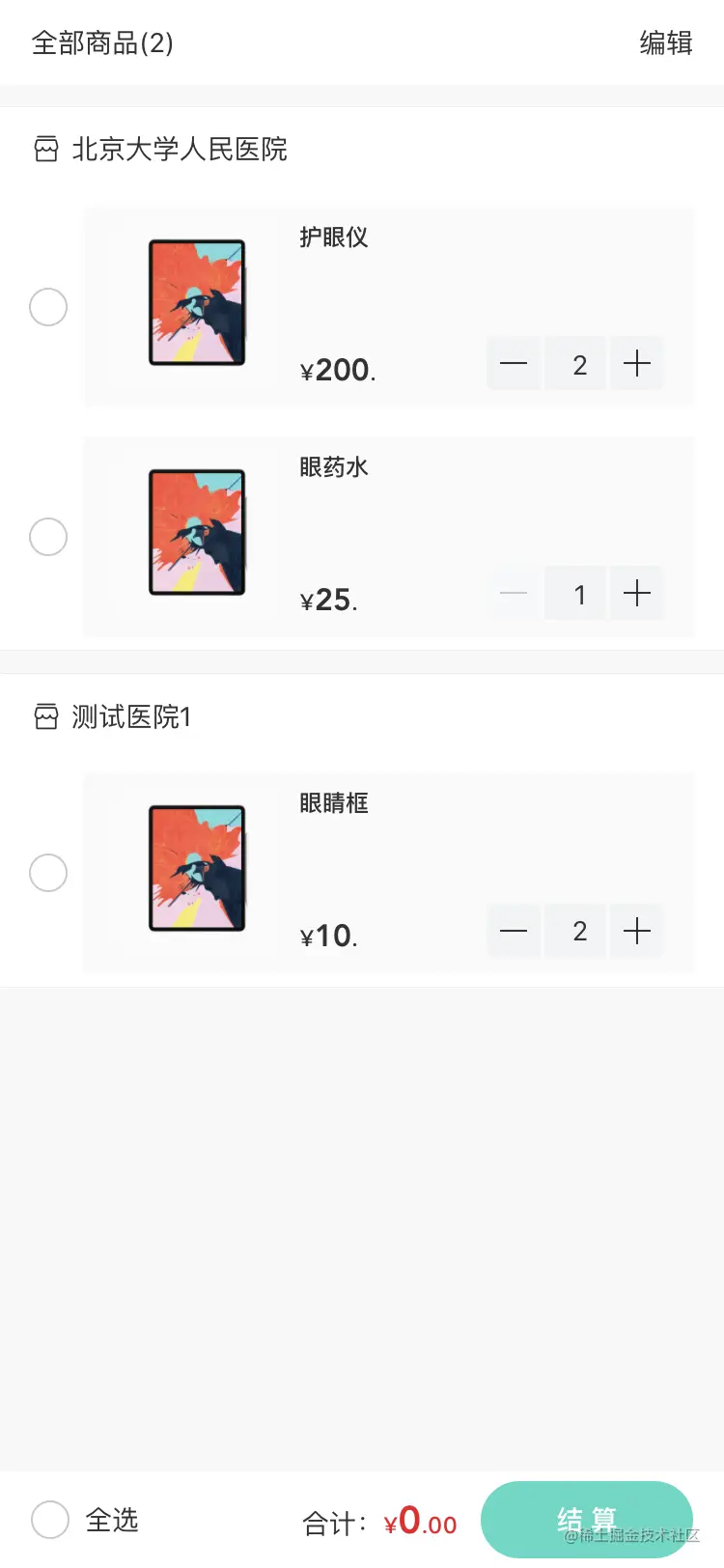
Task: Decrease 眼睛框 quantity by one
Action: [x=514, y=931]
